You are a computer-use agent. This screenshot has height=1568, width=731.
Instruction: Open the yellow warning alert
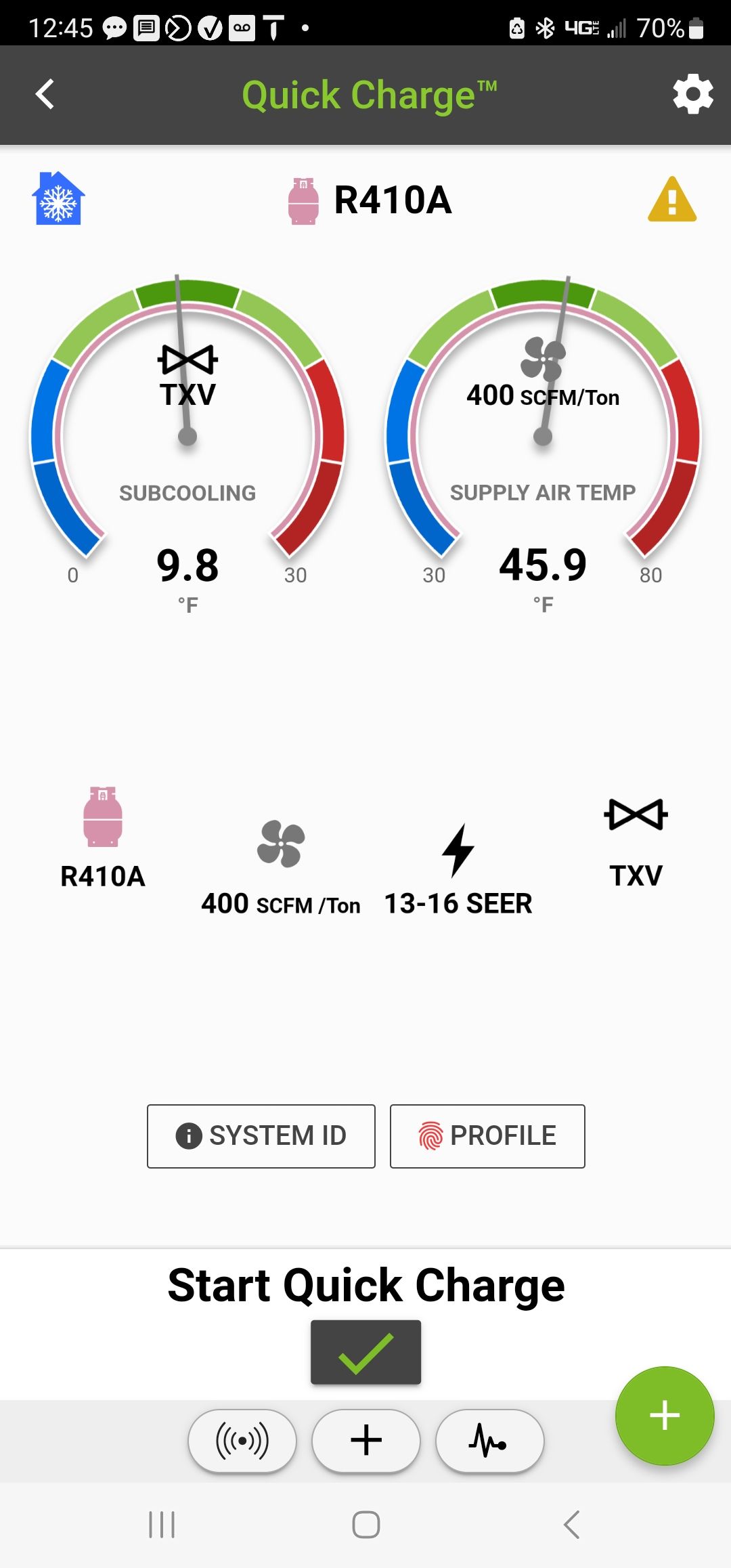point(671,200)
